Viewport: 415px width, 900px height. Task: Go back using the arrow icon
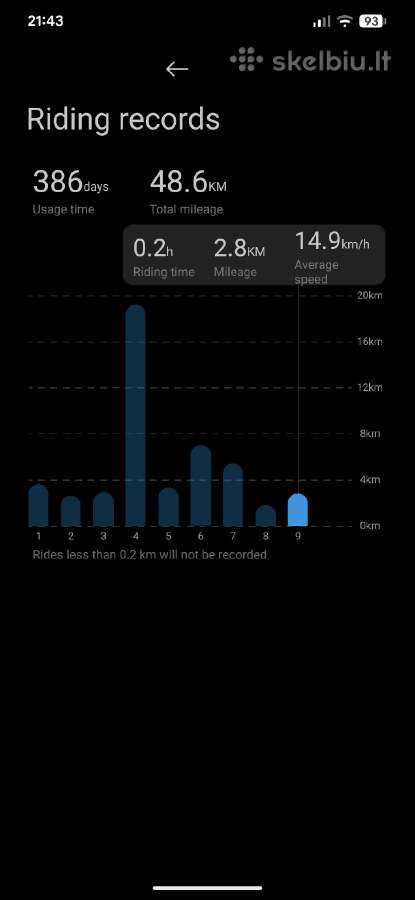[x=177, y=69]
